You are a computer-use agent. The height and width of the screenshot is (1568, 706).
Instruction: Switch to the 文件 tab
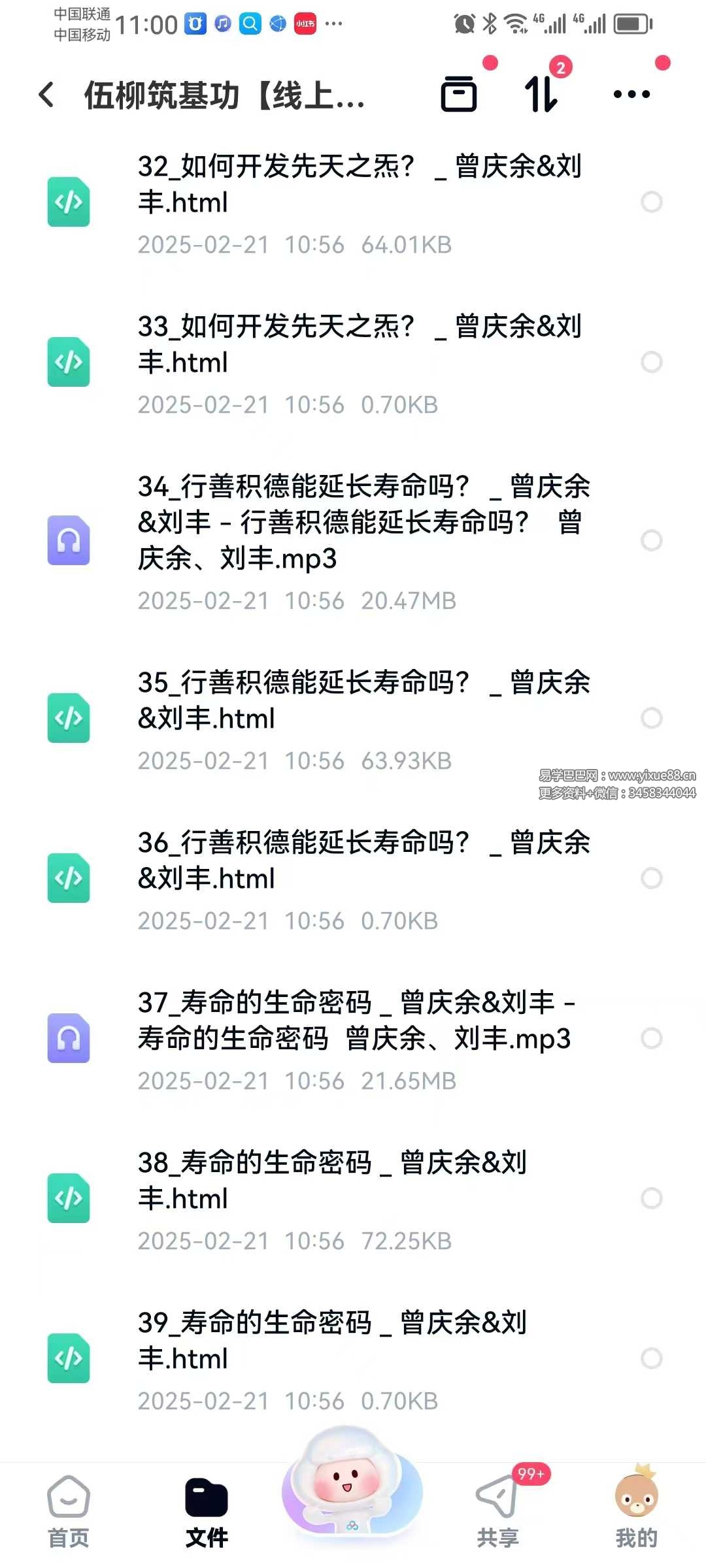[x=207, y=1512]
